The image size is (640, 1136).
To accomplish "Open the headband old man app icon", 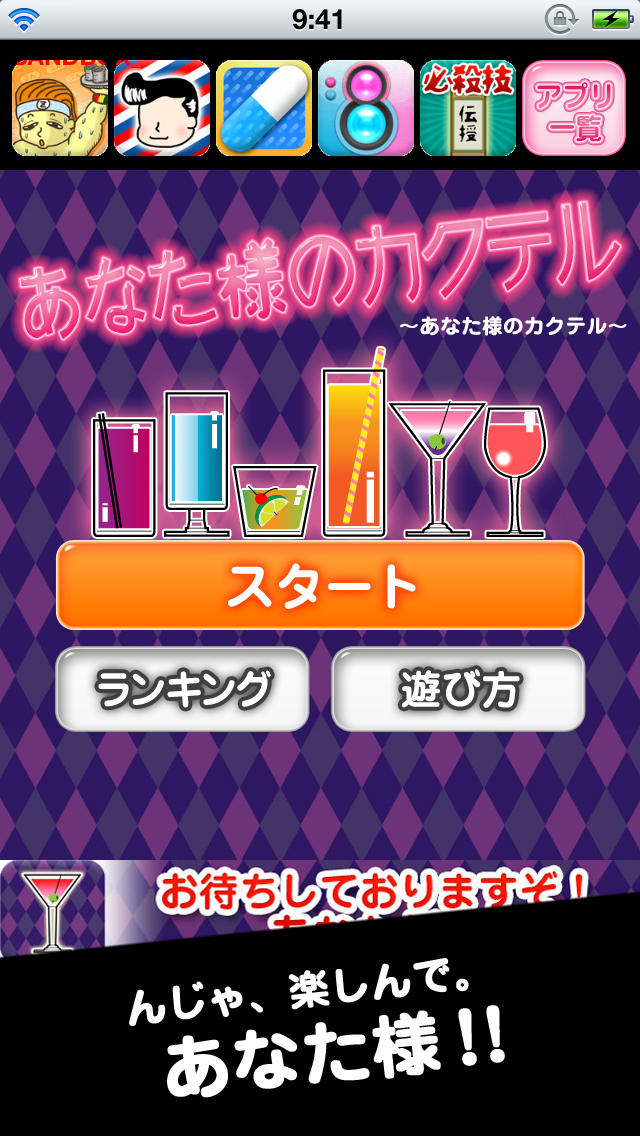I will (60, 108).
